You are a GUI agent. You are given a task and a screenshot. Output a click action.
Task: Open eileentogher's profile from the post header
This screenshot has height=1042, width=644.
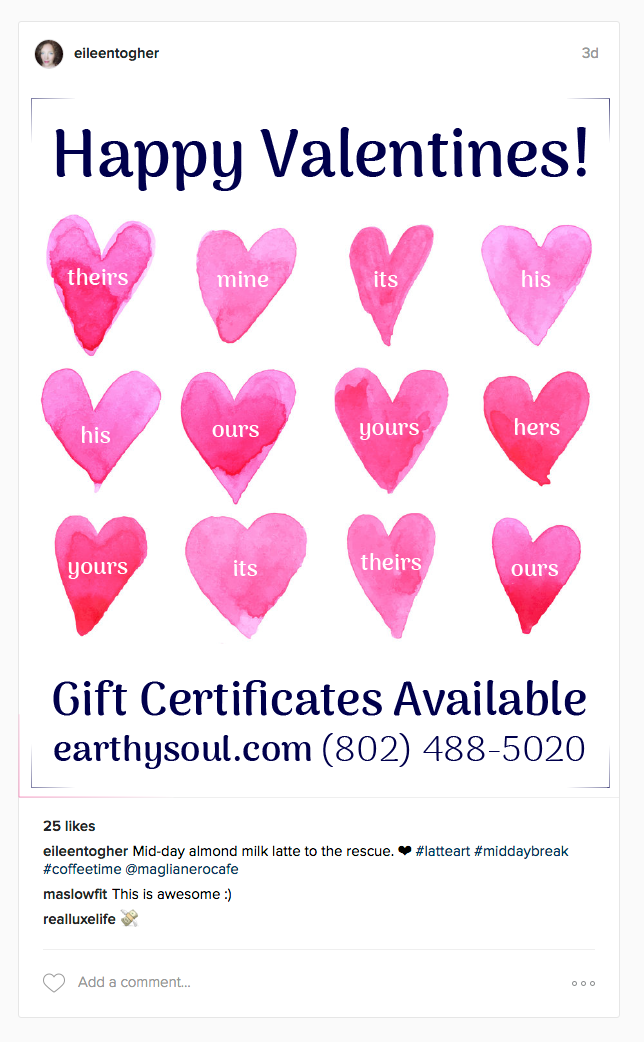[116, 54]
